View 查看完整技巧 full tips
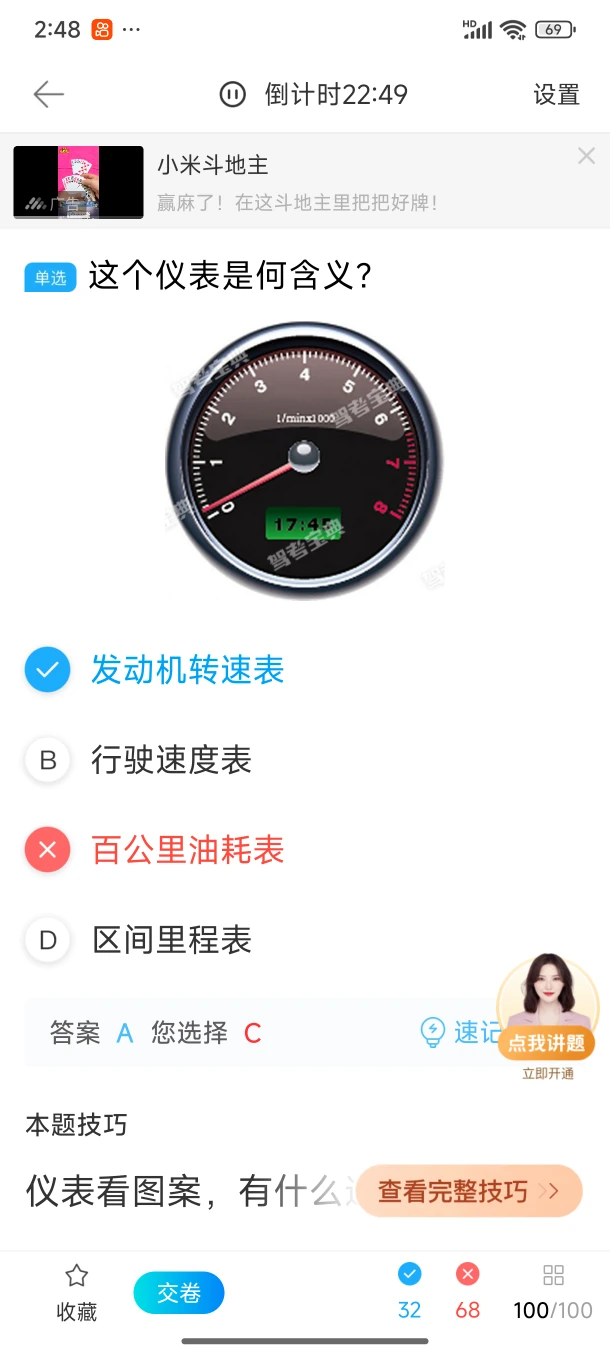 (468, 1191)
